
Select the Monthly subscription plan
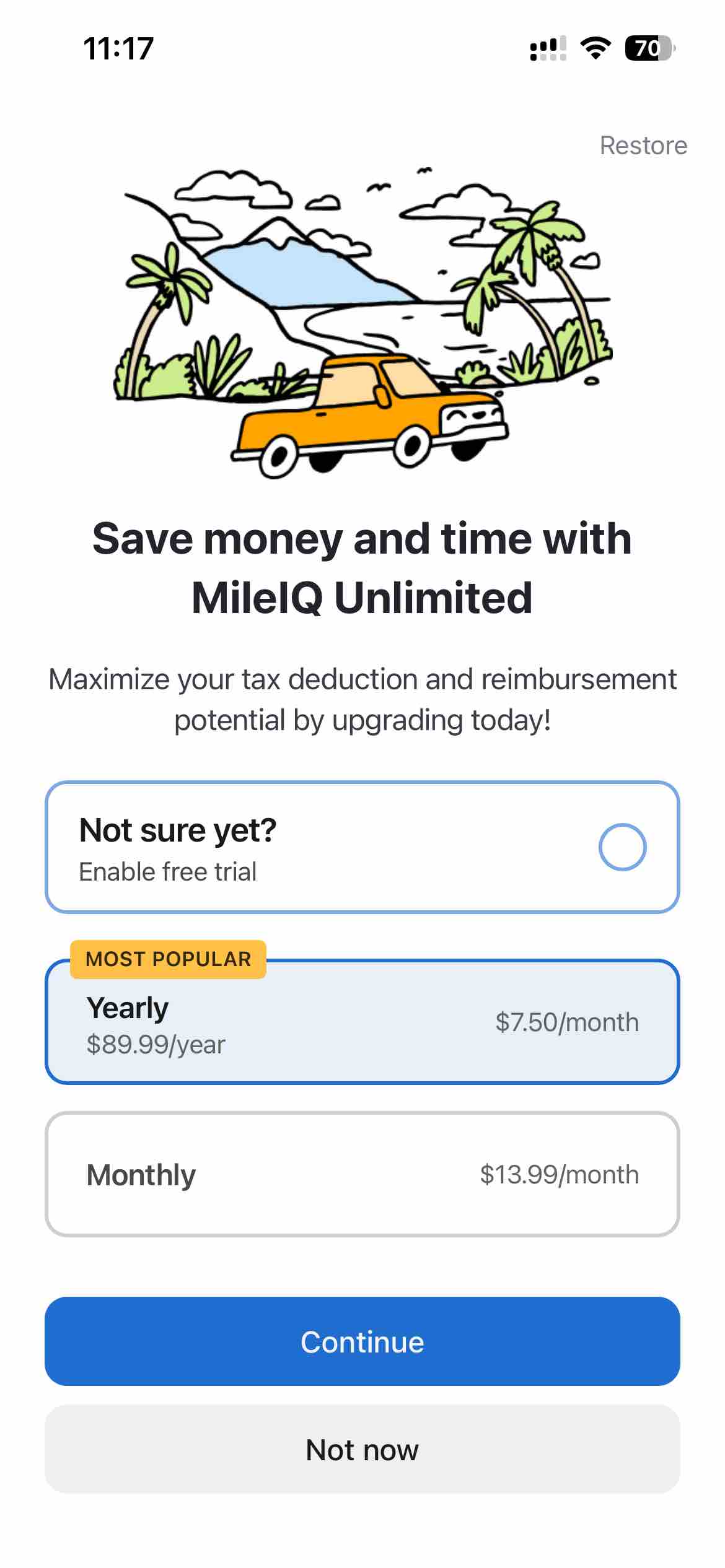[362, 1174]
